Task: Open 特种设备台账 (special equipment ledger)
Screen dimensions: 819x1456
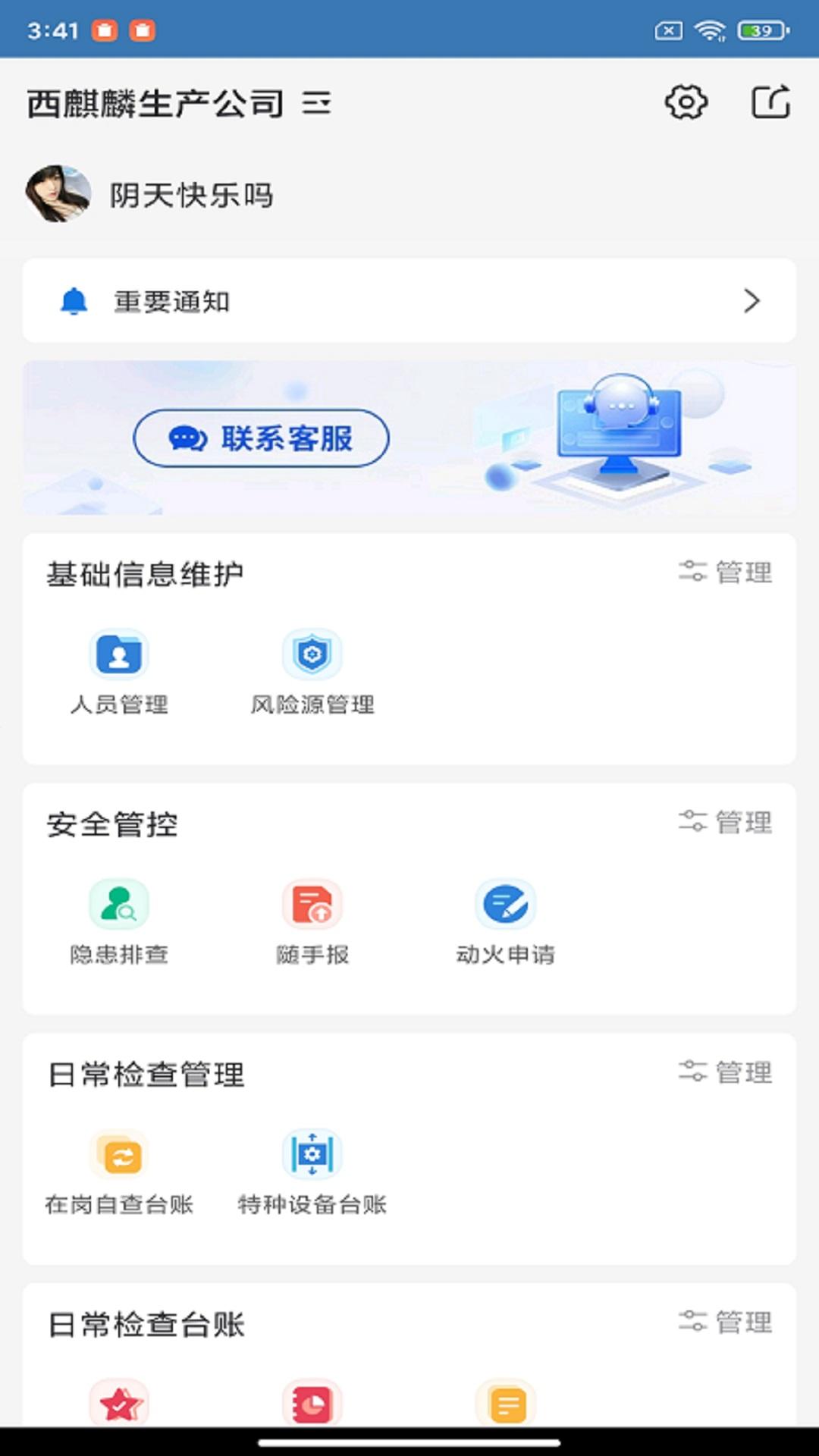Action: pyautogui.click(x=313, y=1168)
